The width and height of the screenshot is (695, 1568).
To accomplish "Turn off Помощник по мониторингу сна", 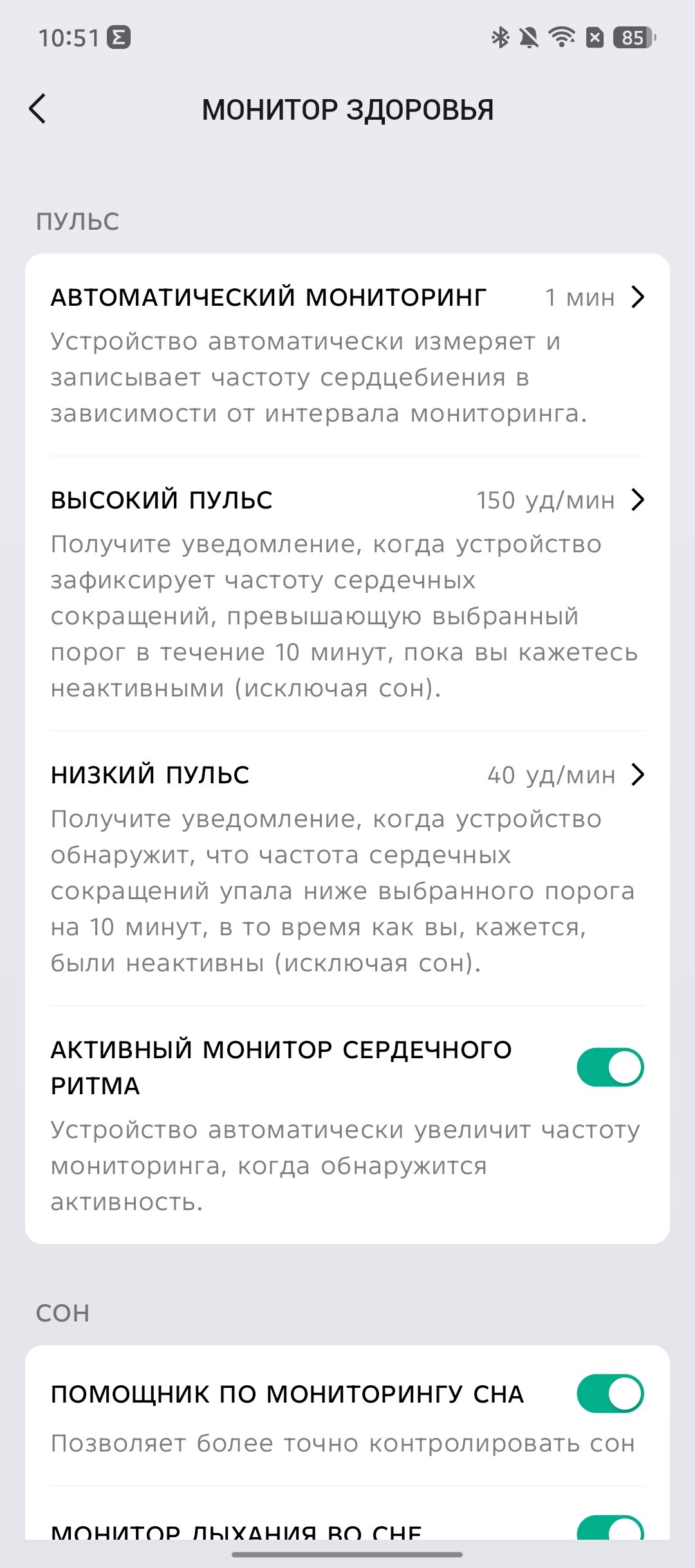I will [x=610, y=1394].
